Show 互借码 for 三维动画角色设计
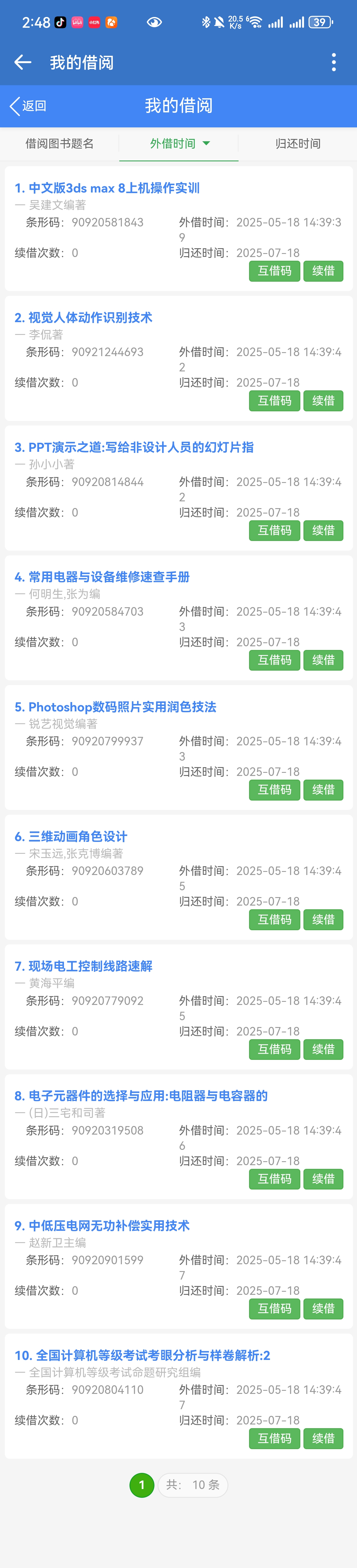The image size is (357, 1568). pos(274,919)
